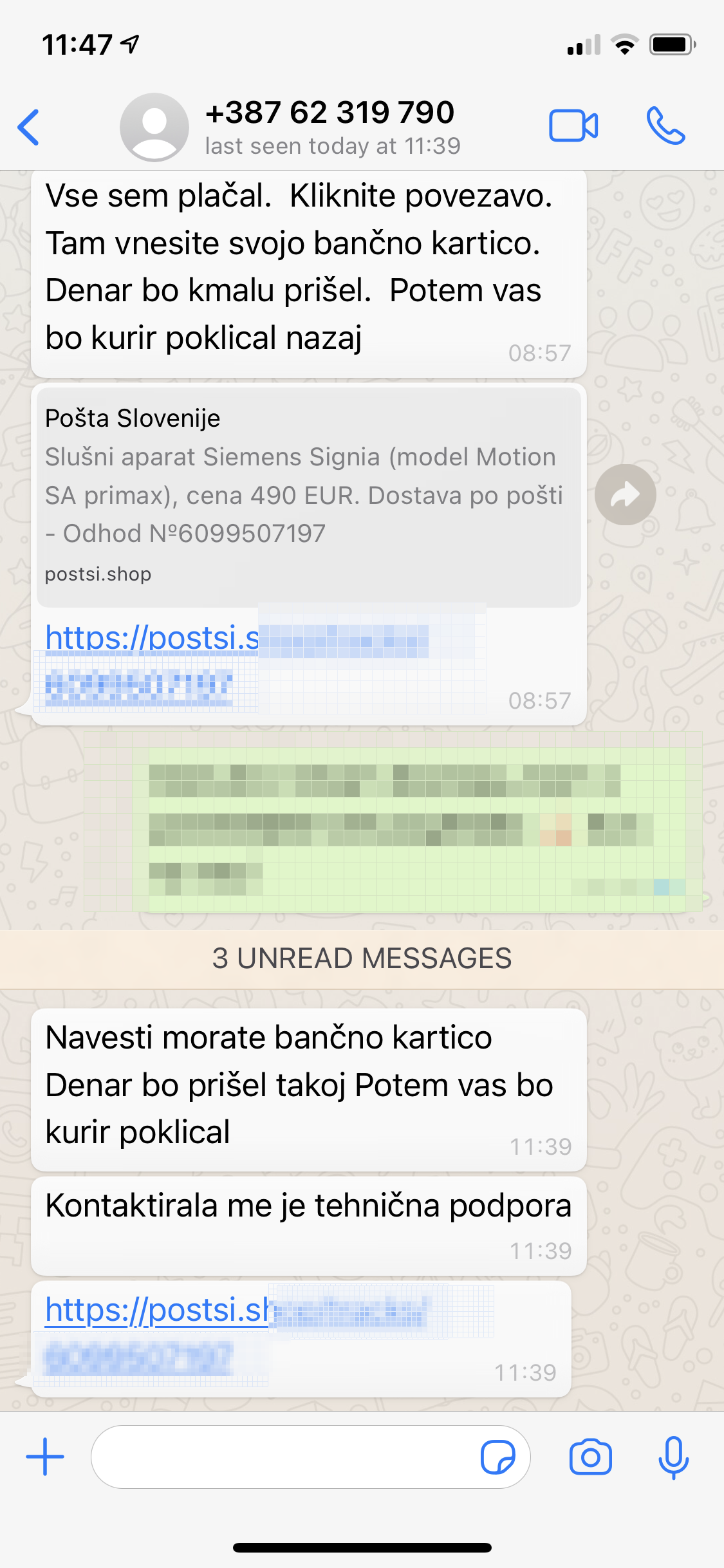Record a voice message with the microphone
The image size is (724, 1568).
(x=673, y=1457)
